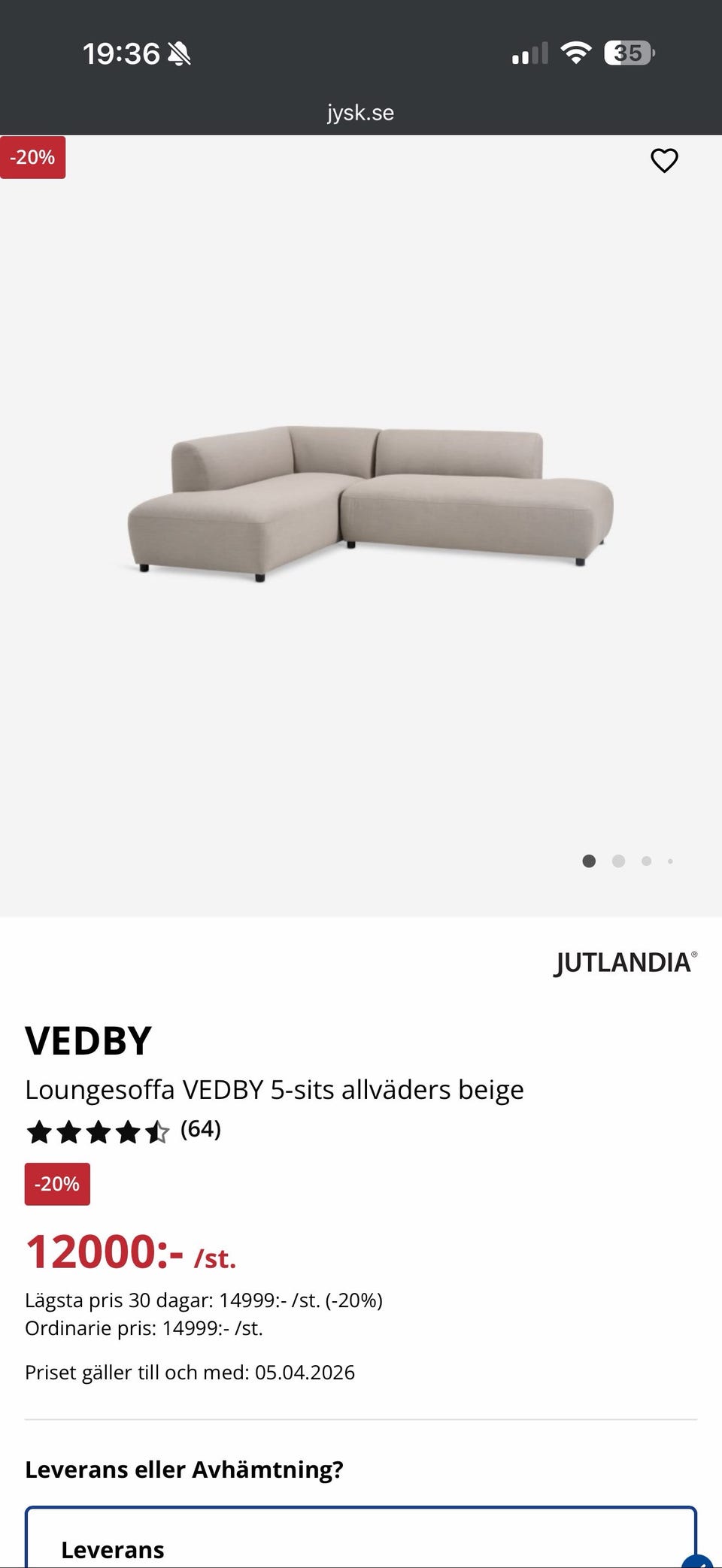The image size is (722, 1568).
Task: Jump to the second image dot
Action: tap(618, 861)
